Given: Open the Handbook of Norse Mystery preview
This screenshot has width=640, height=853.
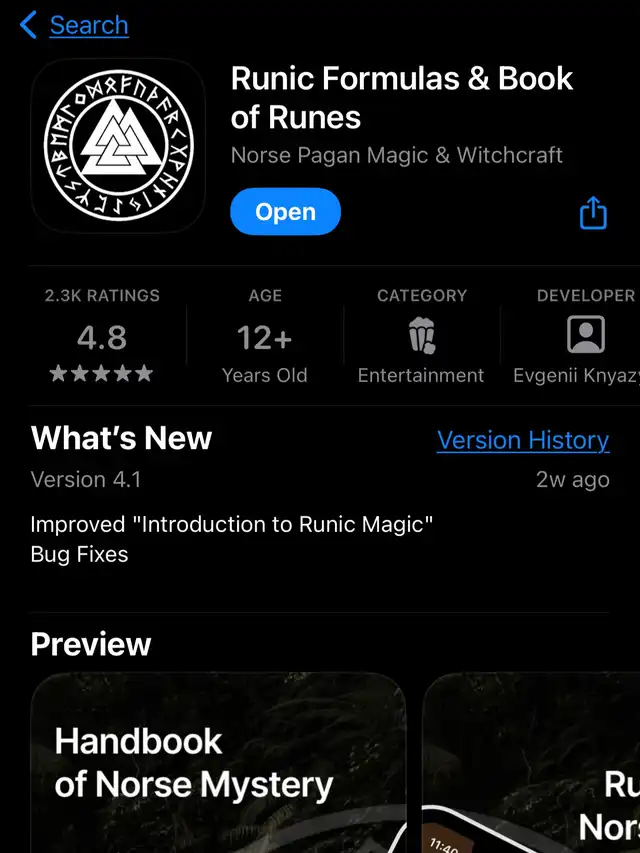Looking at the screenshot, I should coord(219,763).
